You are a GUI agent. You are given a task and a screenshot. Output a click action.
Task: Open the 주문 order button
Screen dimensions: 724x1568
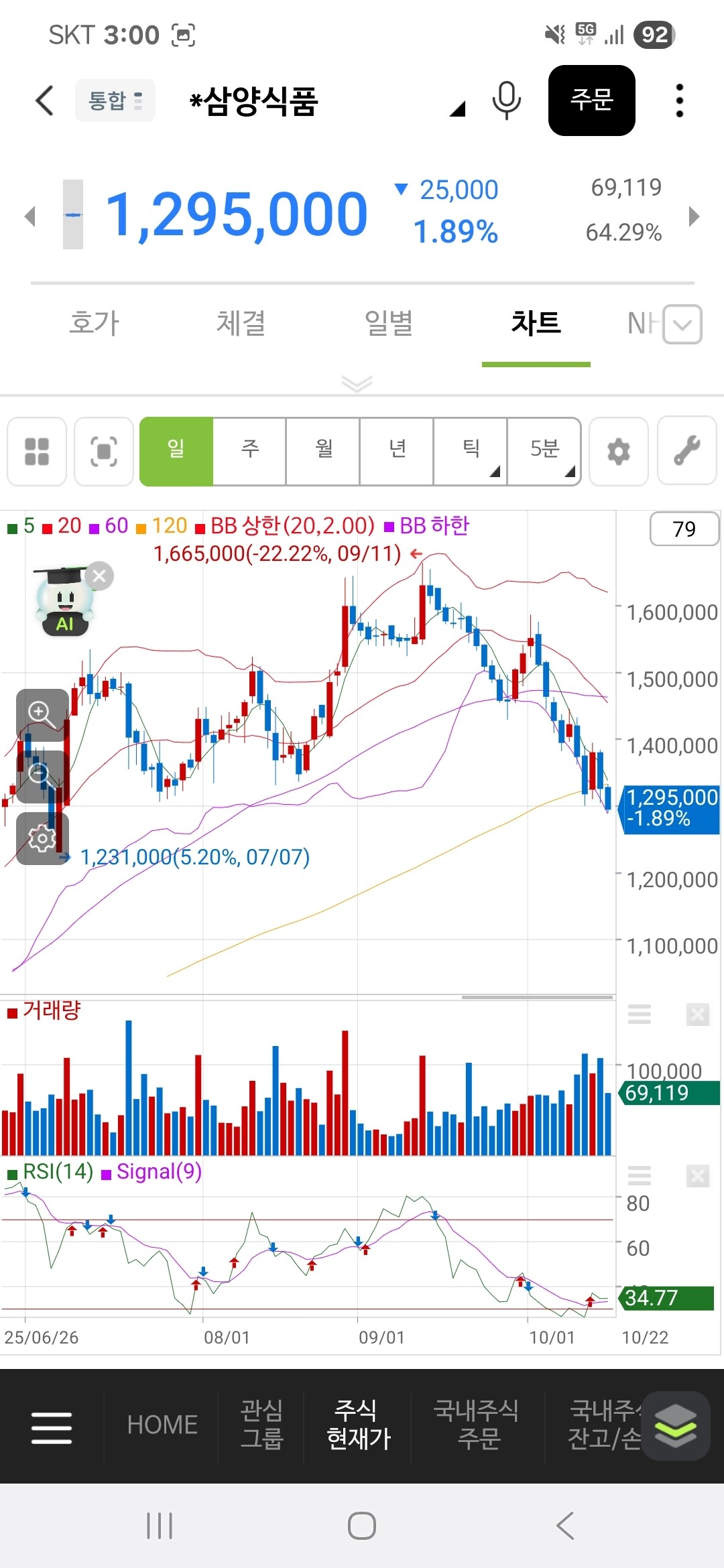[x=592, y=101]
